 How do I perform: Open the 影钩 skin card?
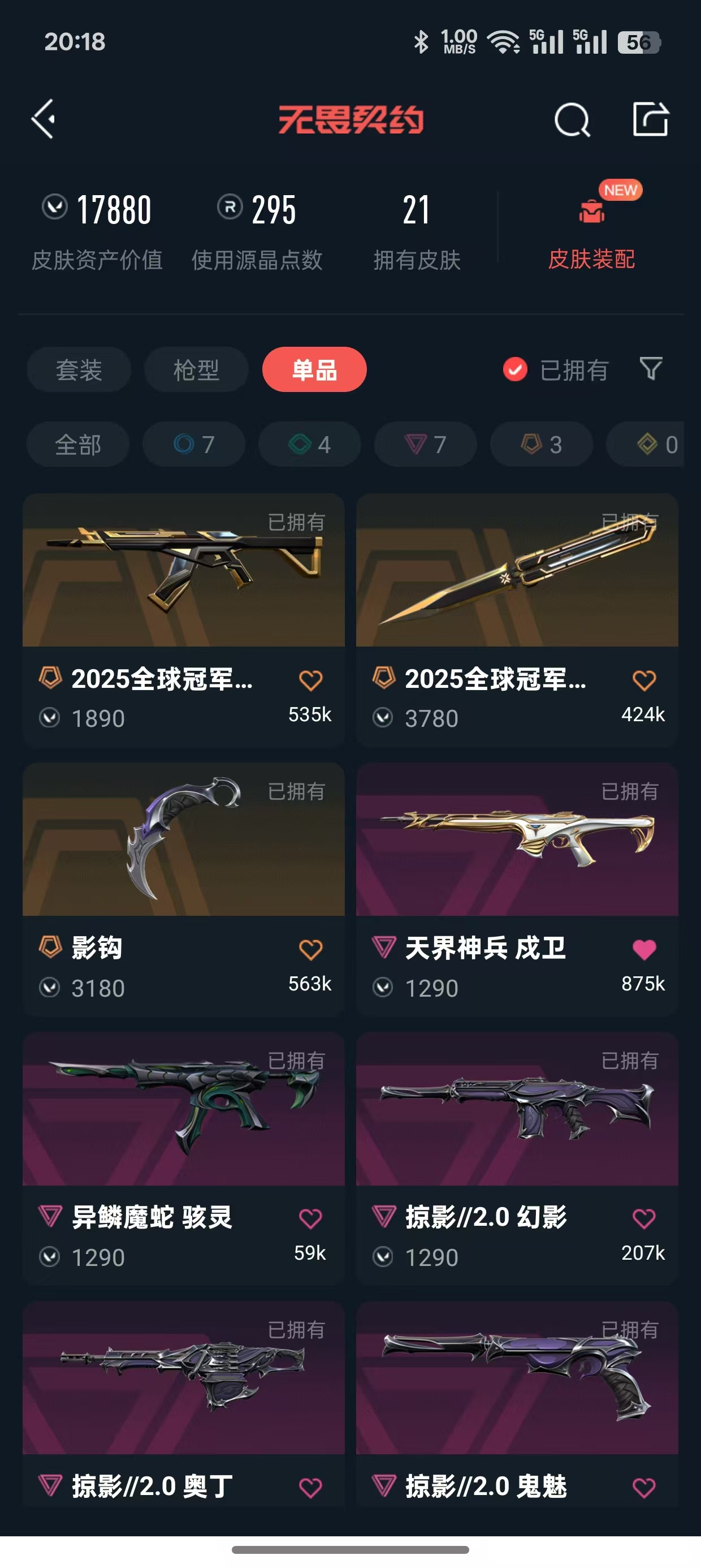[183, 852]
